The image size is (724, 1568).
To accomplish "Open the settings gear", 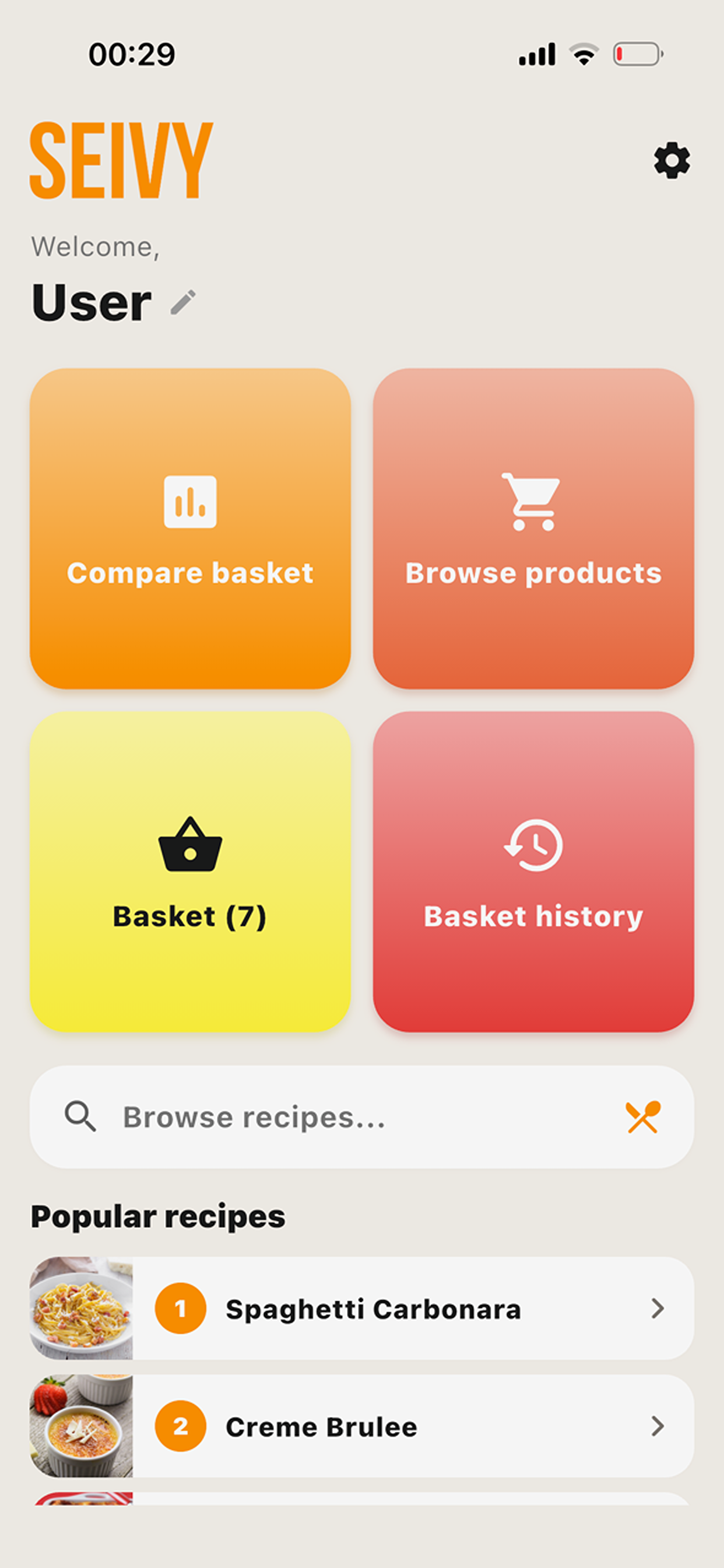I will [x=672, y=160].
